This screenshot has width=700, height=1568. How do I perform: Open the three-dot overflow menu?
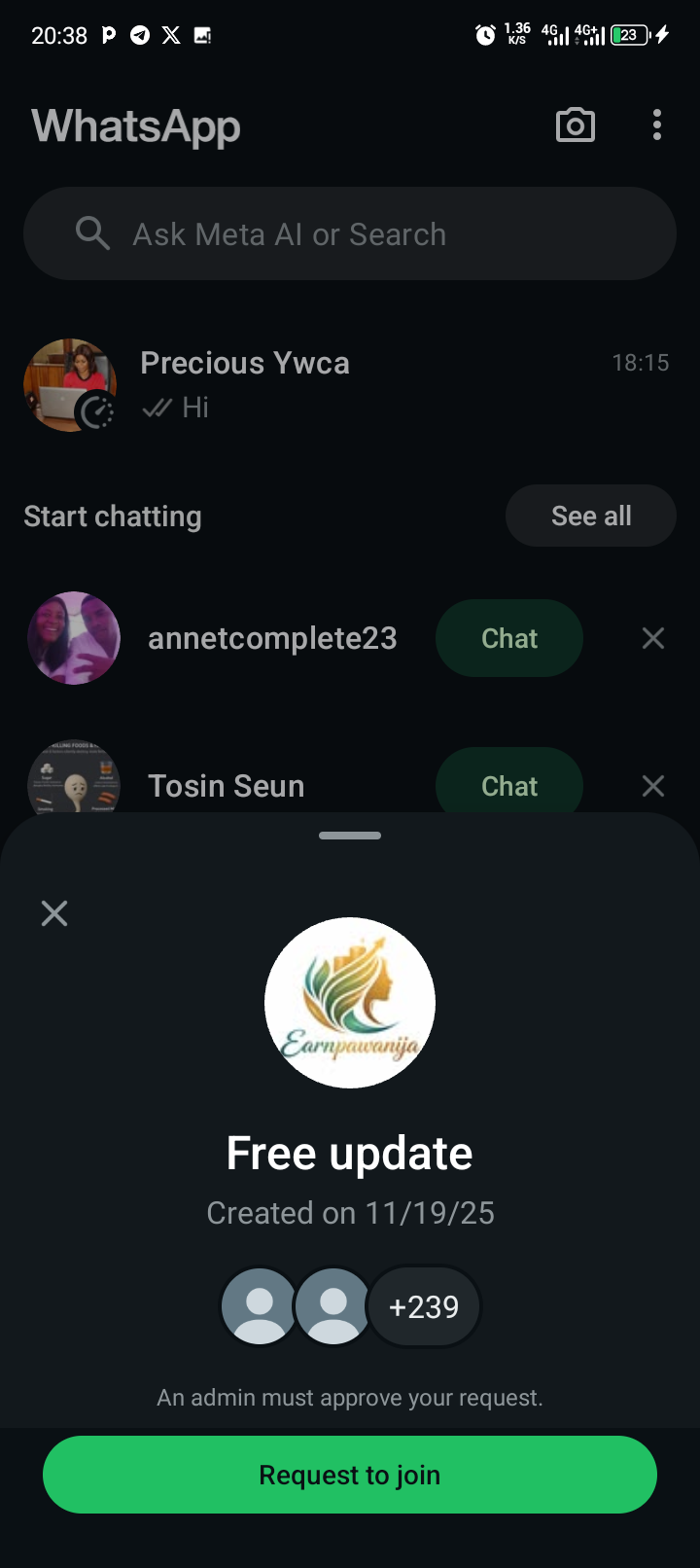[657, 125]
